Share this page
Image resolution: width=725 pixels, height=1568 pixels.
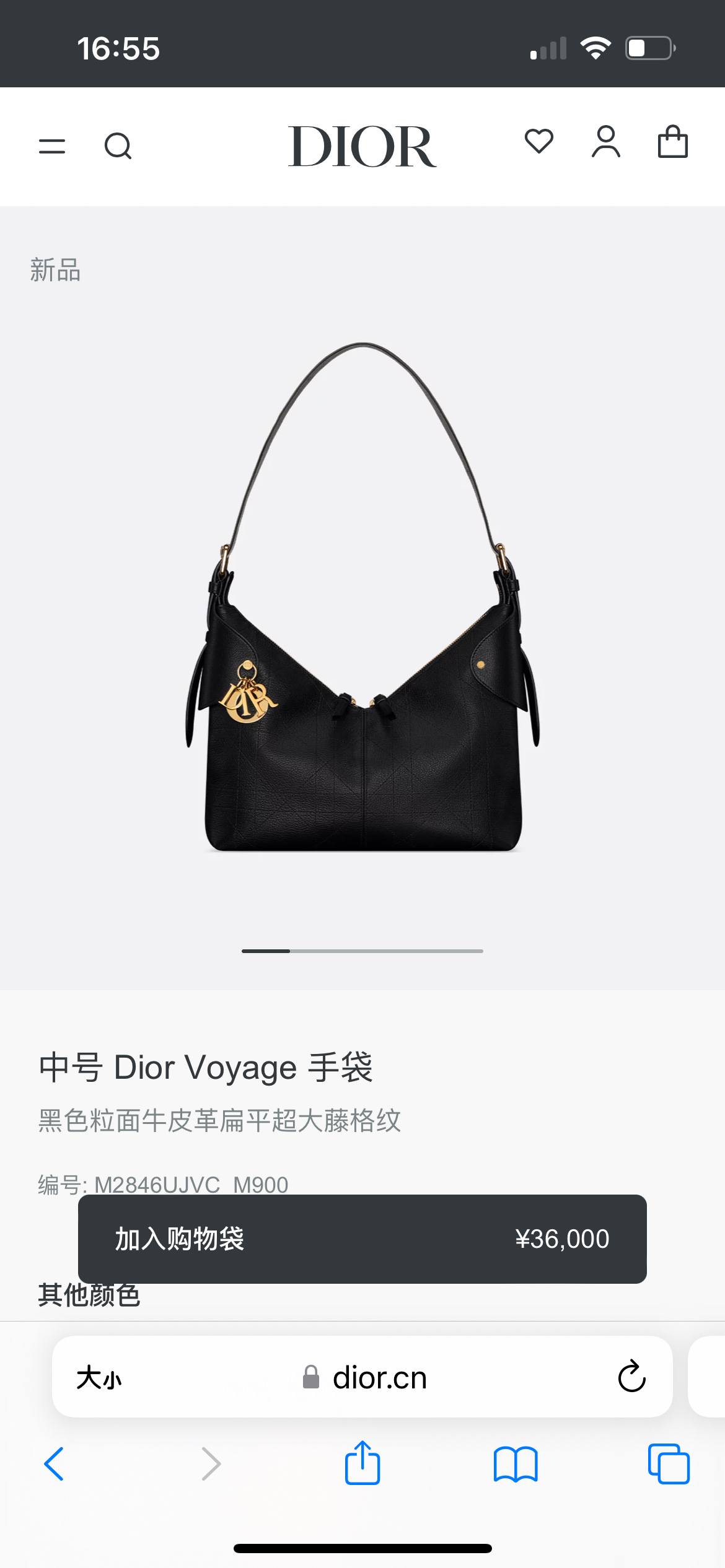[x=362, y=1463]
